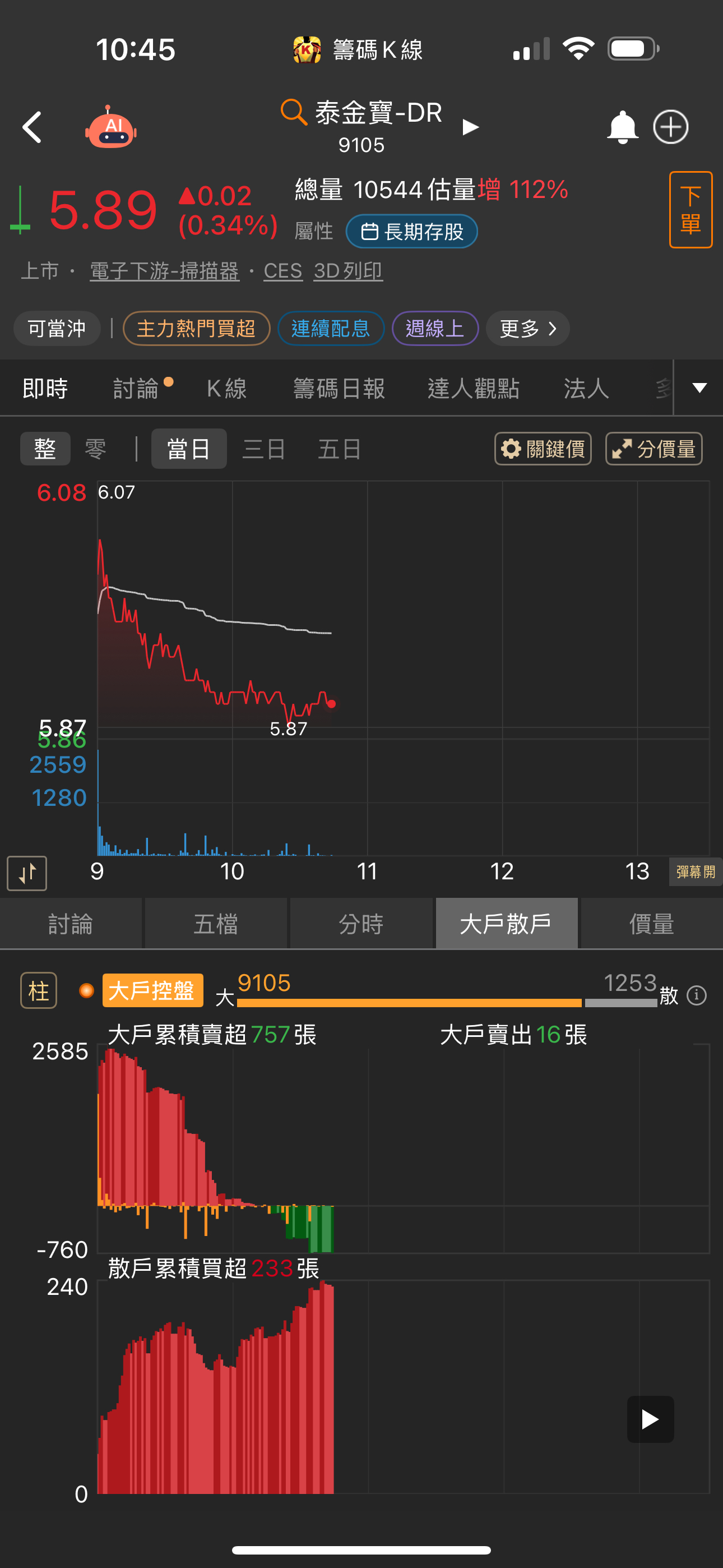
Task: Select the 三日 chart range
Action: click(263, 449)
